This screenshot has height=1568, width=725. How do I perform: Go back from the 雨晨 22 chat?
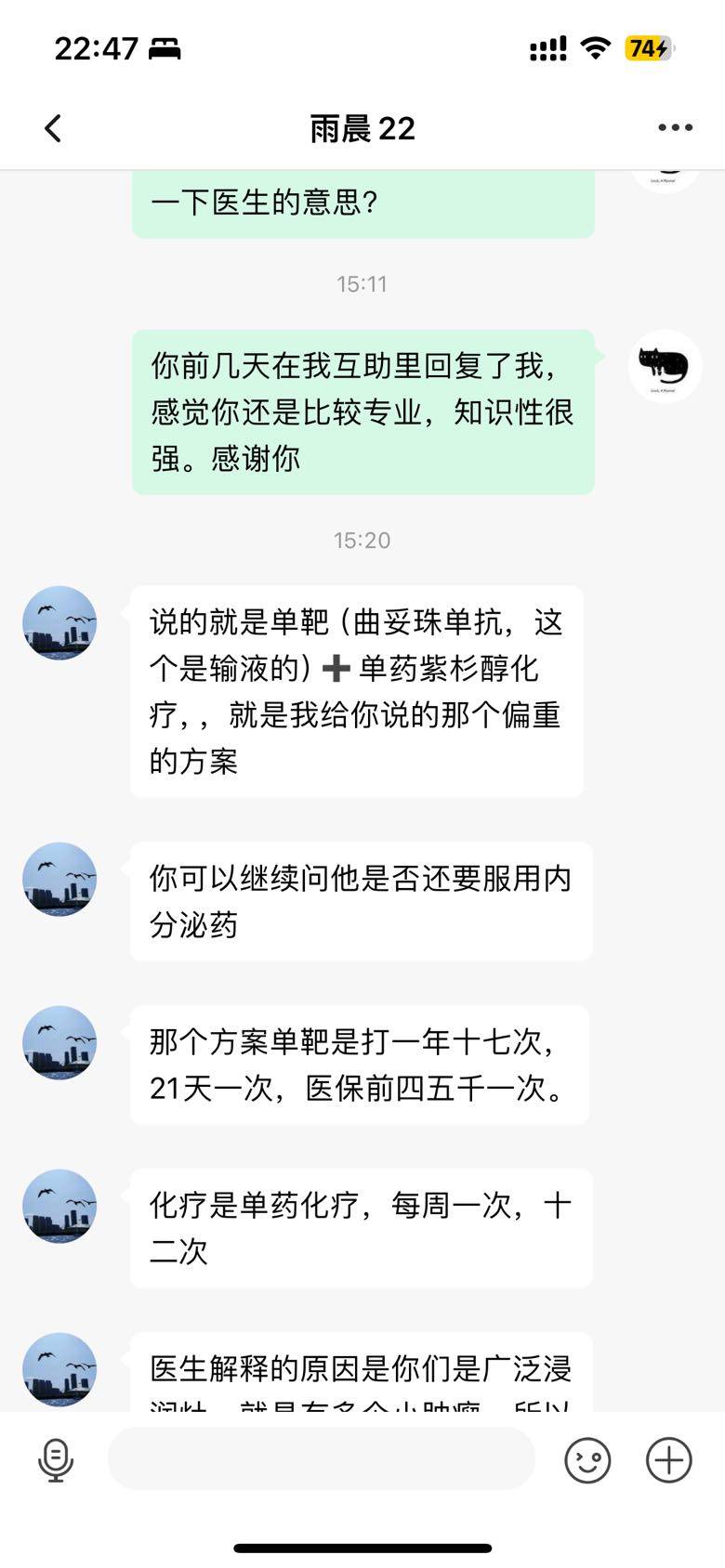click(x=53, y=128)
